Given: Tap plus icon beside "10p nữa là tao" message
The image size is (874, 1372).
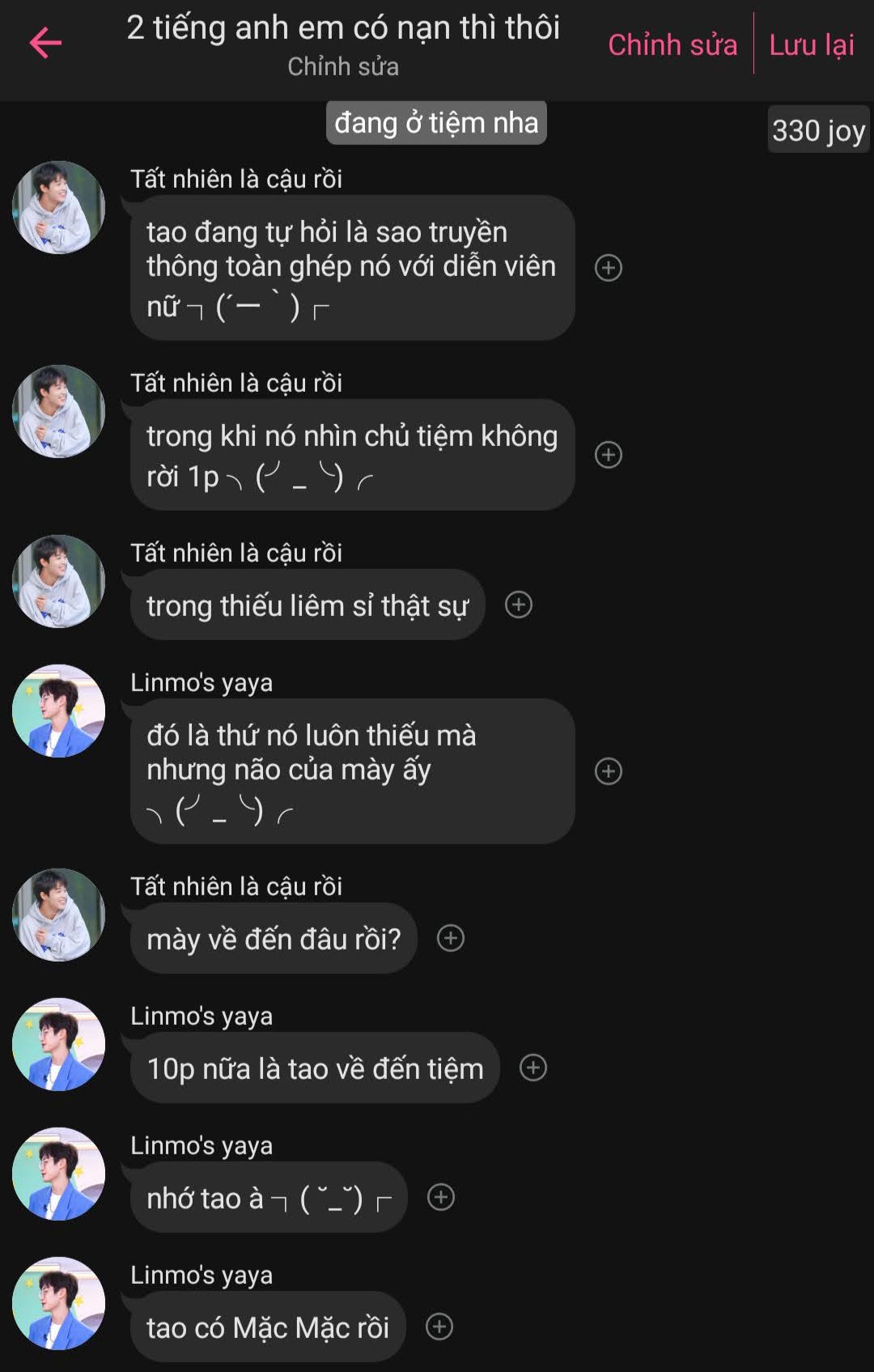Looking at the screenshot, I should 533,1068.
